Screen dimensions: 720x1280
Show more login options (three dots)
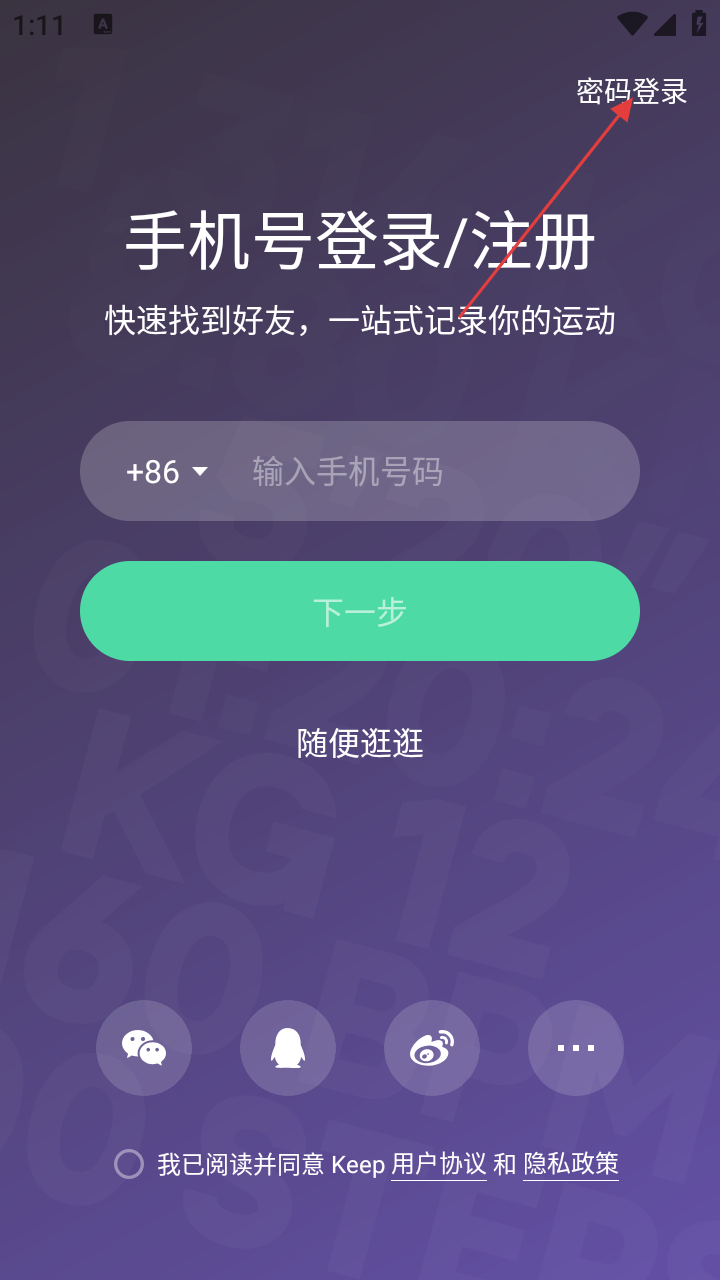coord(576,1048)
